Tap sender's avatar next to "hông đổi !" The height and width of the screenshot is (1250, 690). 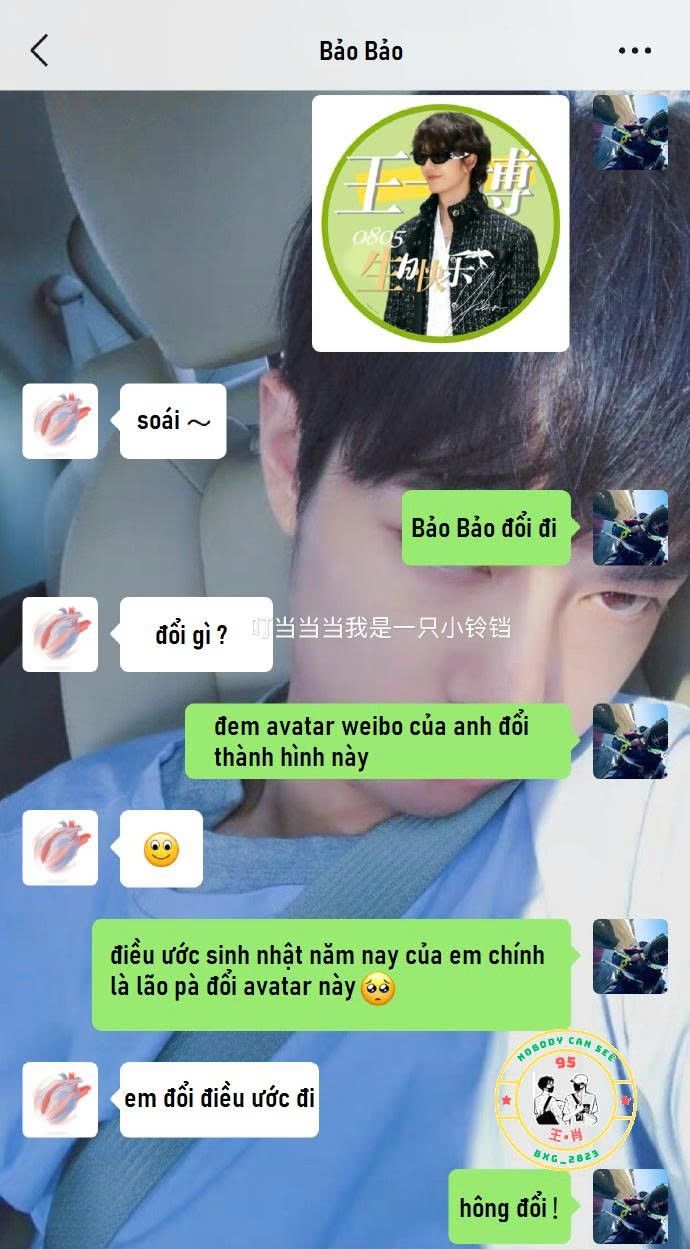pyautogui.click(x=630, y=1206)
